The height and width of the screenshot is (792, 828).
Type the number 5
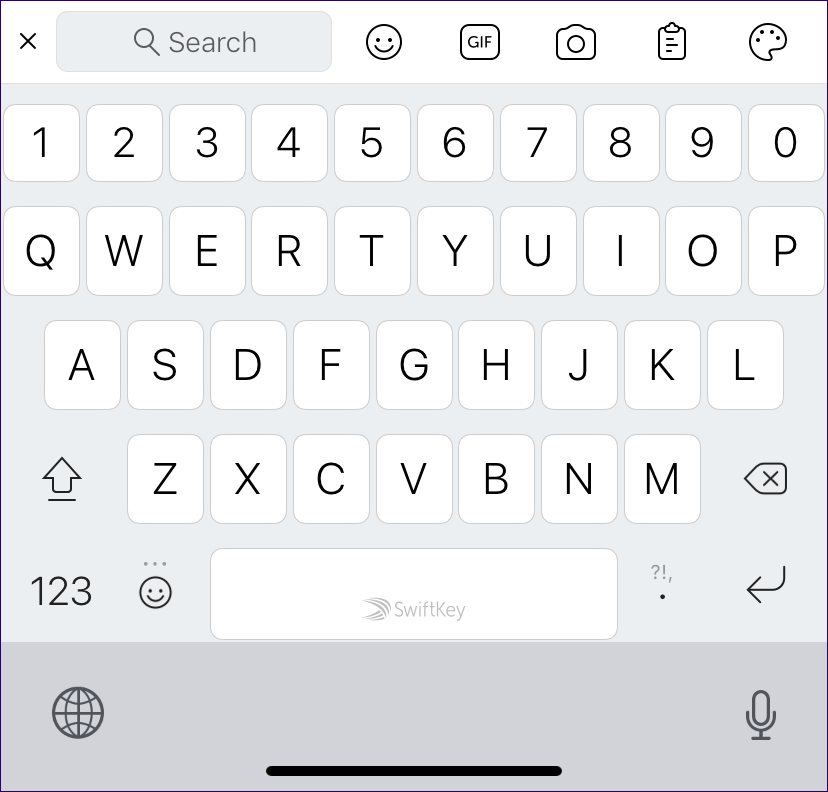tap(372, 143)
